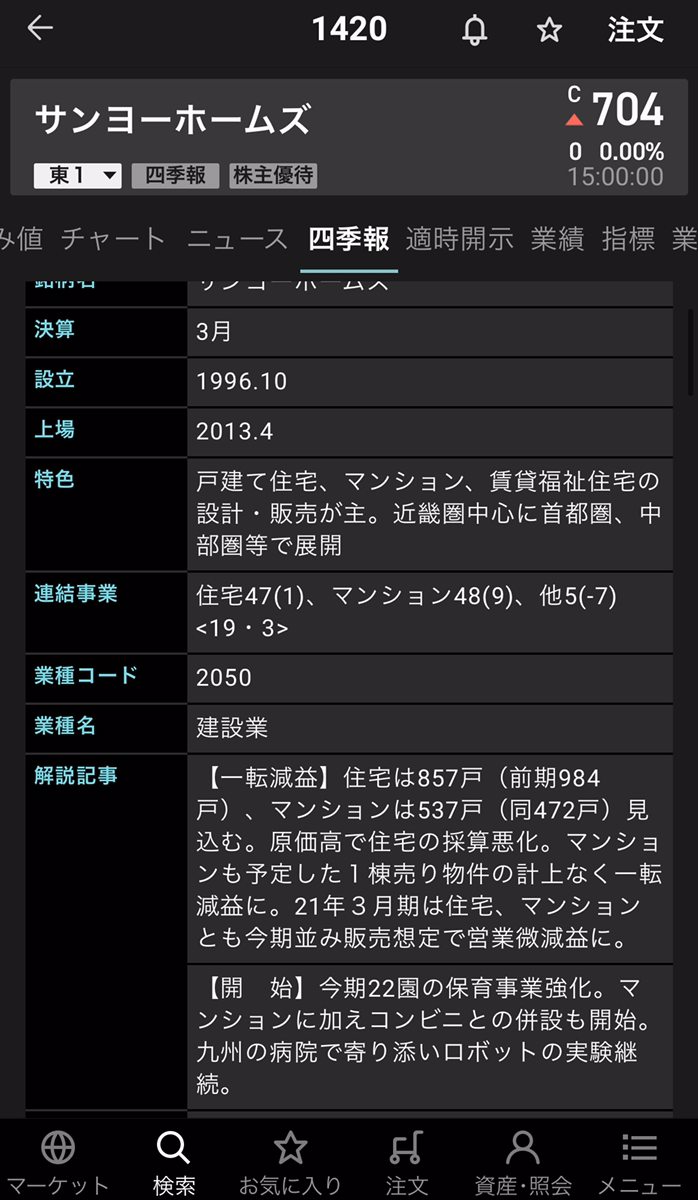This screenshot has height=1200, width=698.
Task: Open the 東1 market dropdown
Action: click(78, 175)
